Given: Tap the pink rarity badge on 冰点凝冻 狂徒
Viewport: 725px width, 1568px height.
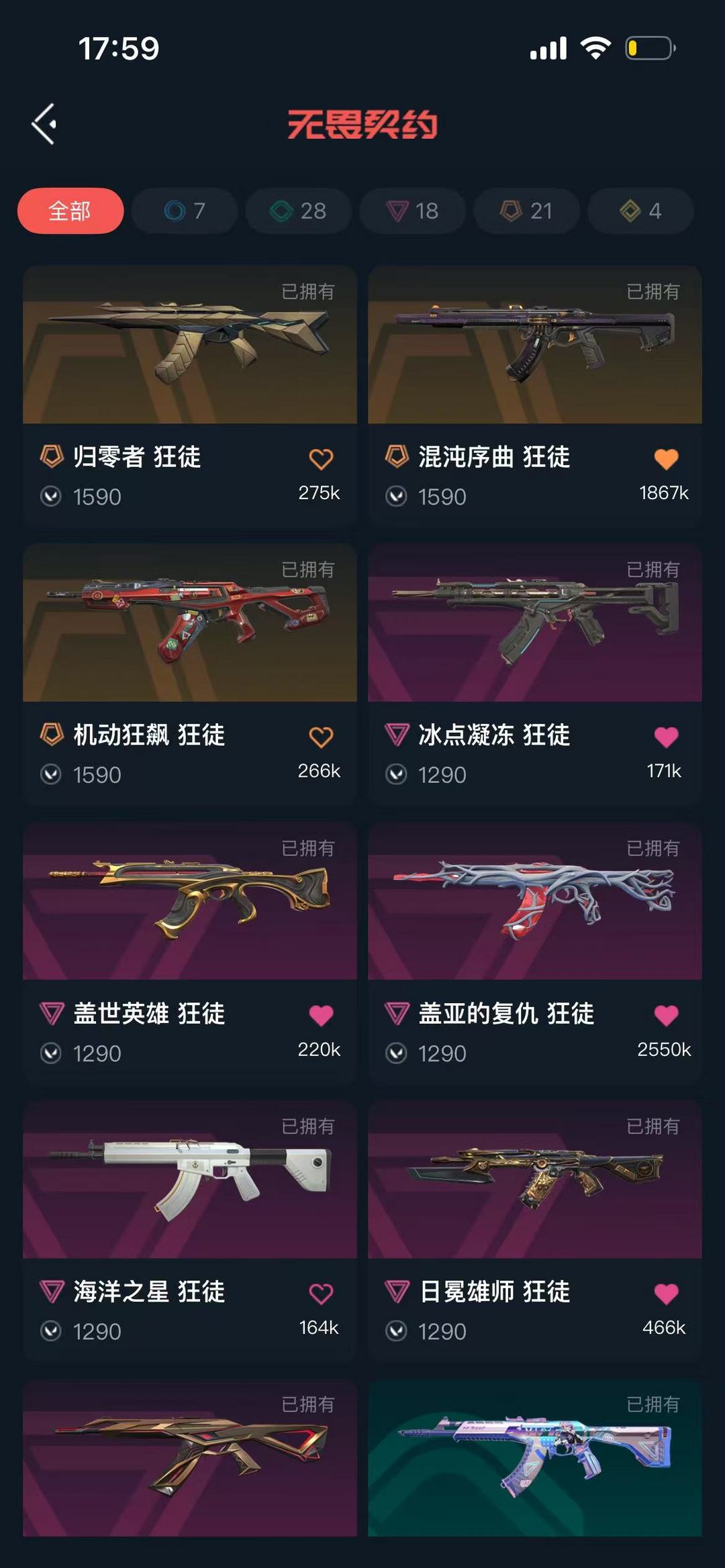Looking at the screenshot, I should tap(399, 735).
